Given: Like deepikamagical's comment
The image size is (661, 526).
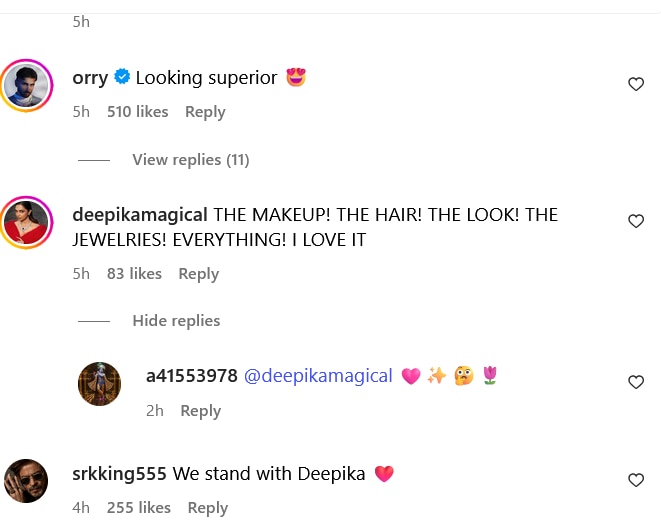Looking at the screenshot, I should pyautogui.click(x=635, y=221).
